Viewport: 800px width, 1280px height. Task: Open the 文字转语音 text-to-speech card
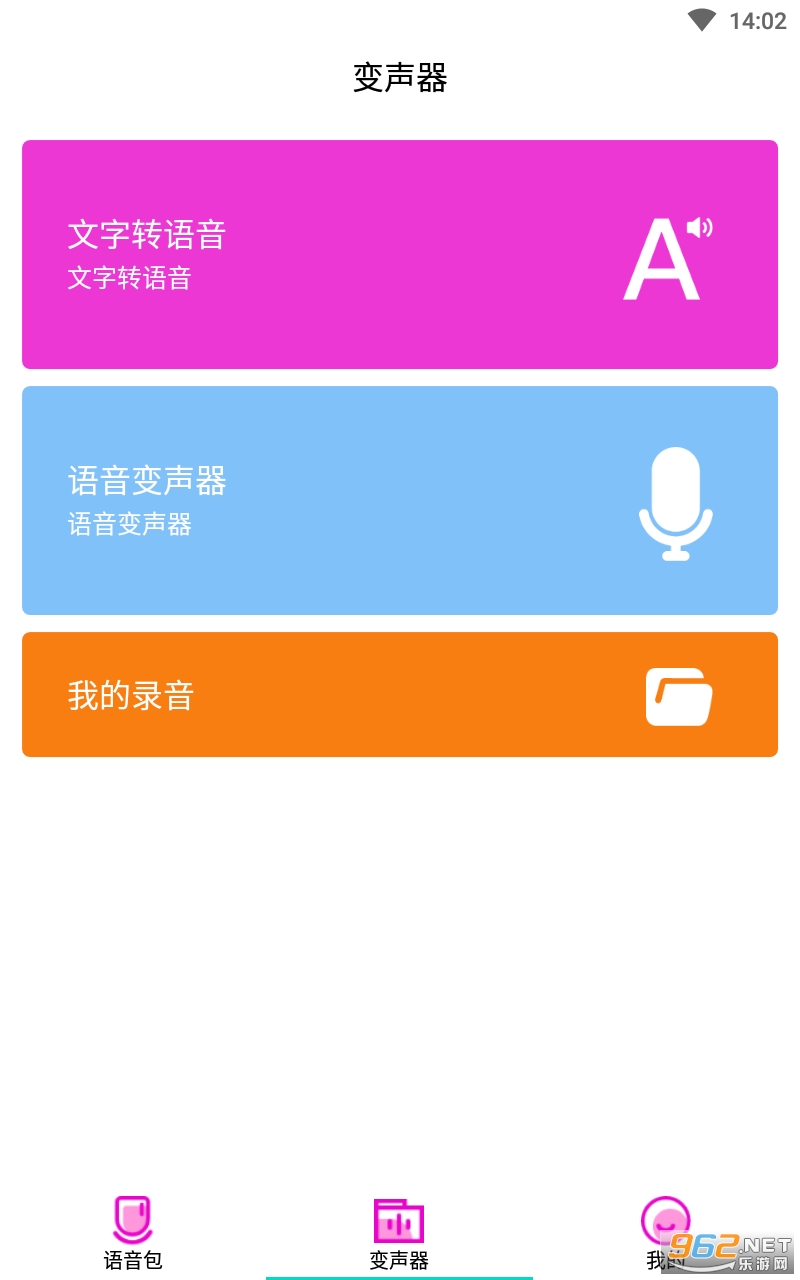point(400,255)
